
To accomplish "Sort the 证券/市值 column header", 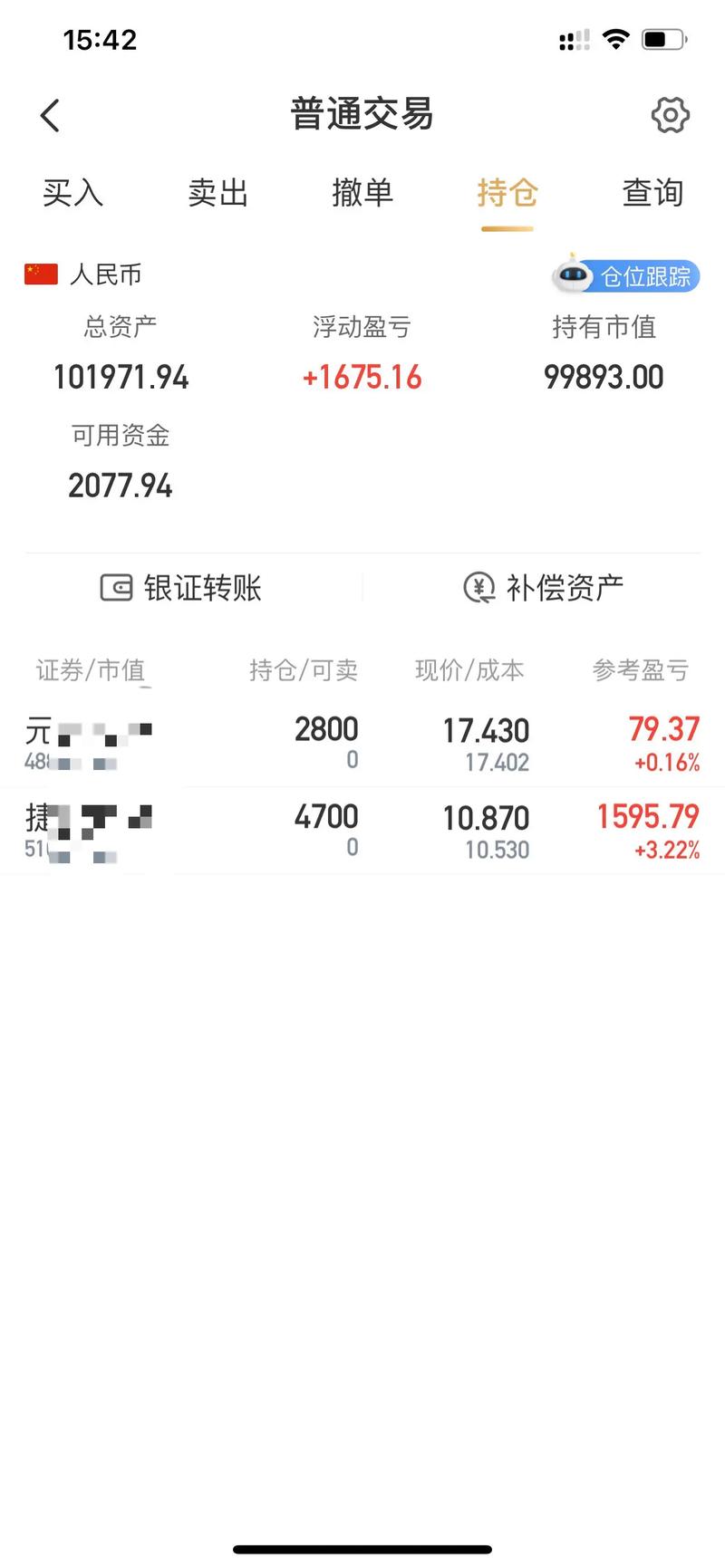I will 90,670.
